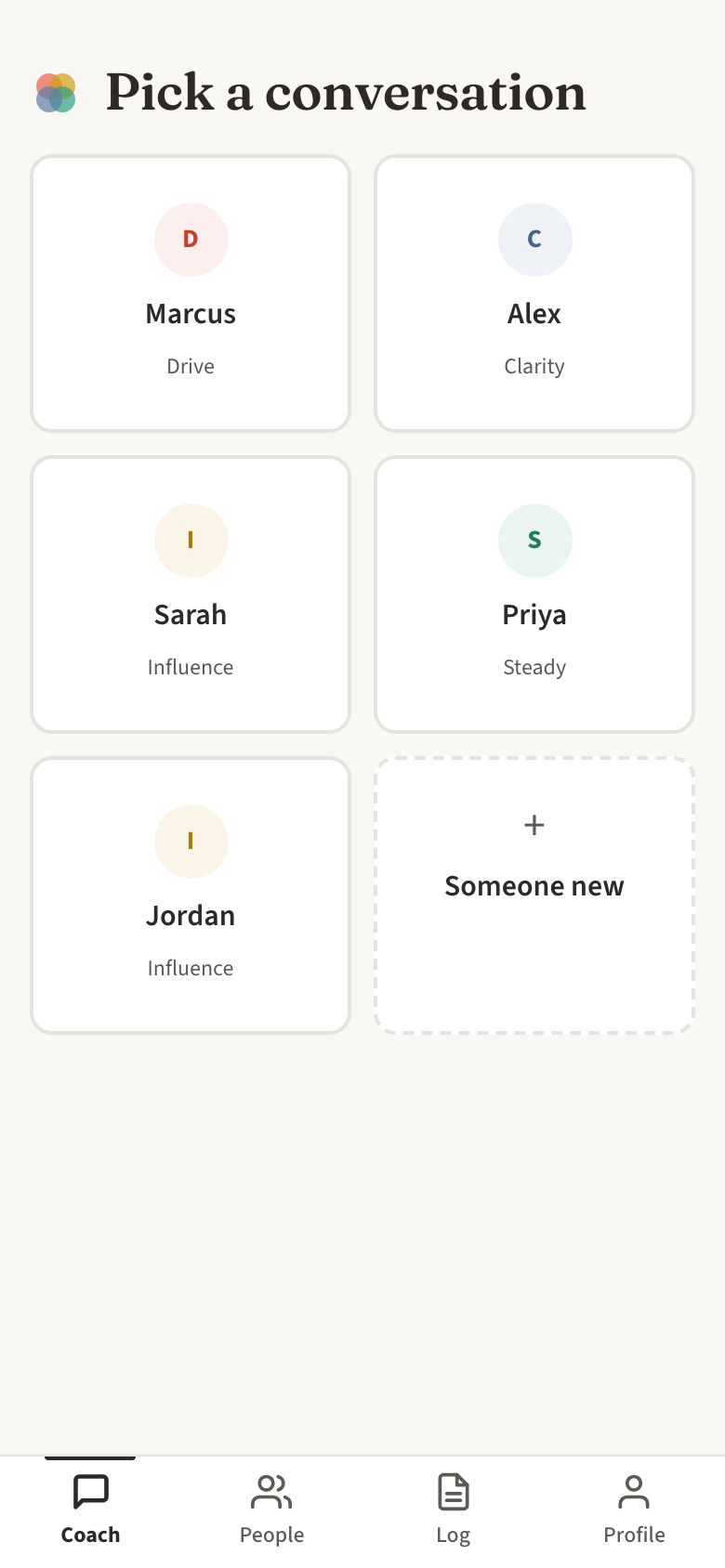Click the Drive label under Marcus
Image resolution: width=725 pixels, height=1568 pixels.
point(191,365)
